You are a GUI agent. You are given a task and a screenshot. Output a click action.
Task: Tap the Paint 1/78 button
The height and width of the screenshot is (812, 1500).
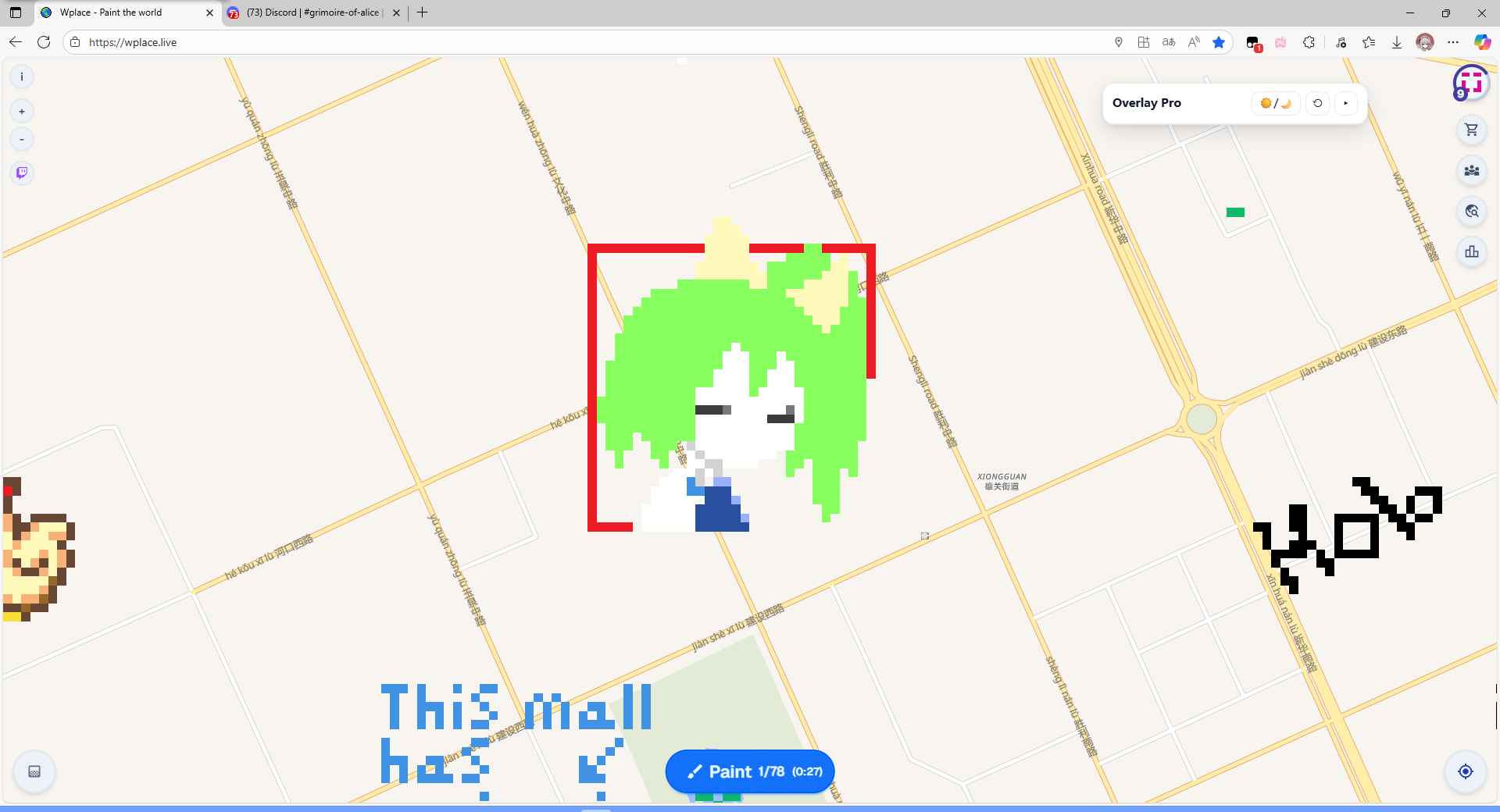[x=749, y=771]
